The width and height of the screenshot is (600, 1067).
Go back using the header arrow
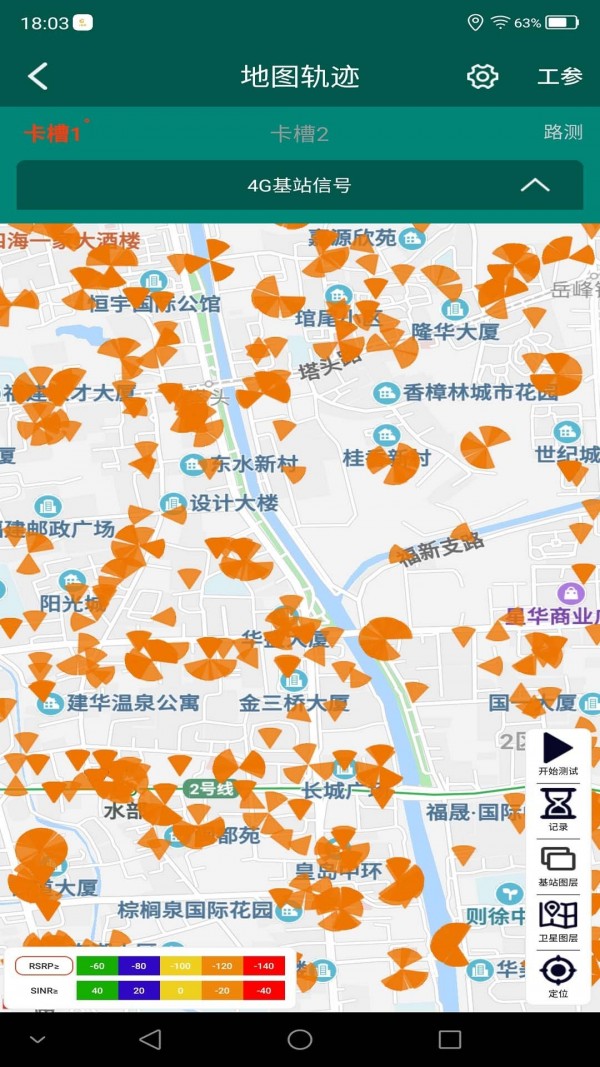pyautogui.click(x=38, y=76)
